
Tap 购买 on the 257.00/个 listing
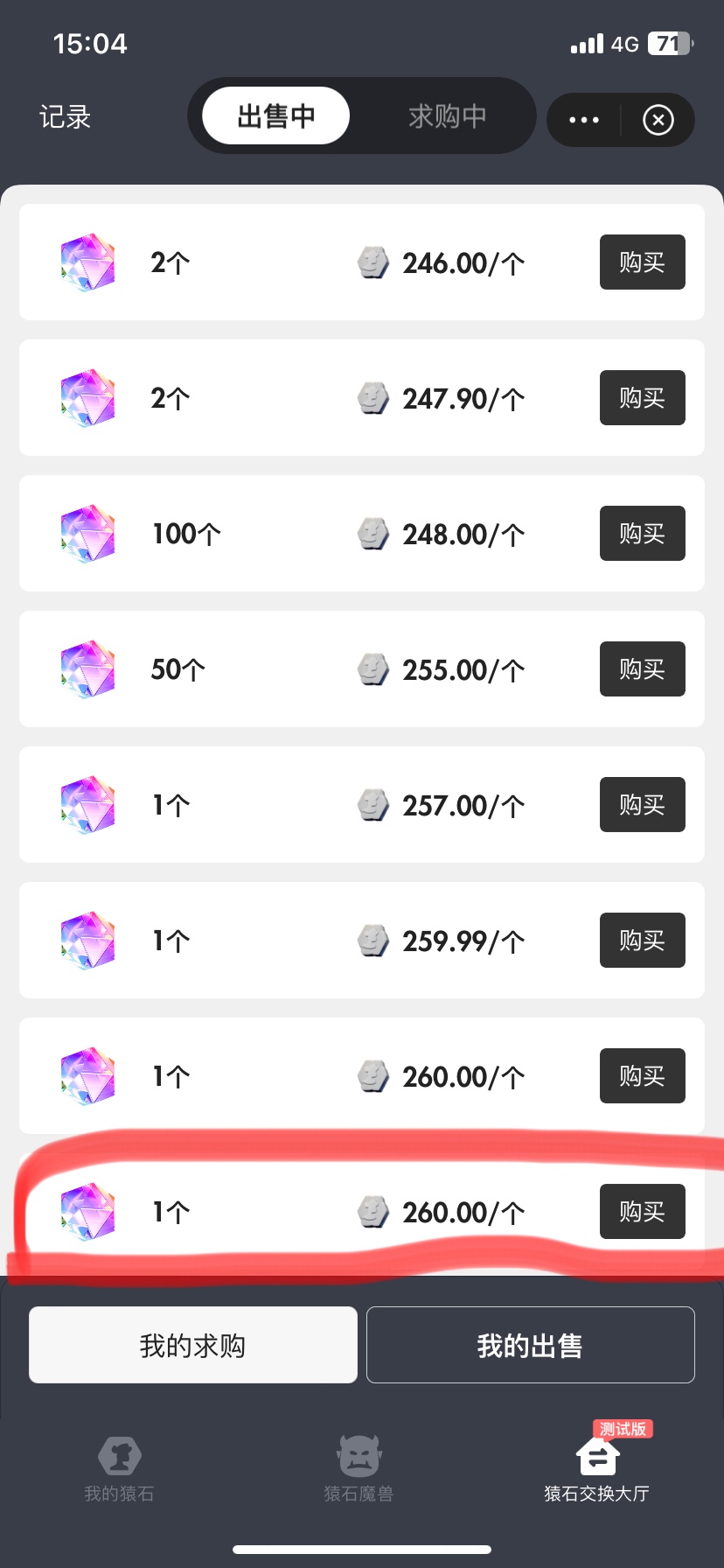pos(642,805)
